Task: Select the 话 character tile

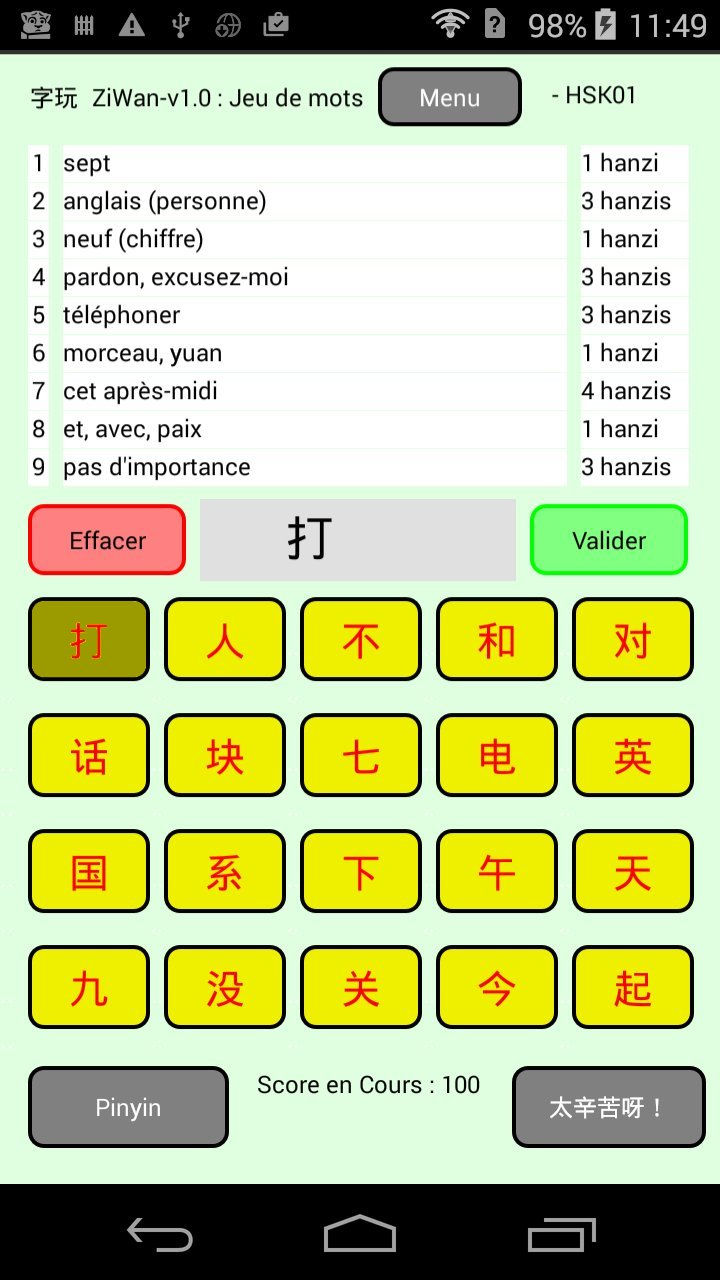Action: click(x=89, y=755)
